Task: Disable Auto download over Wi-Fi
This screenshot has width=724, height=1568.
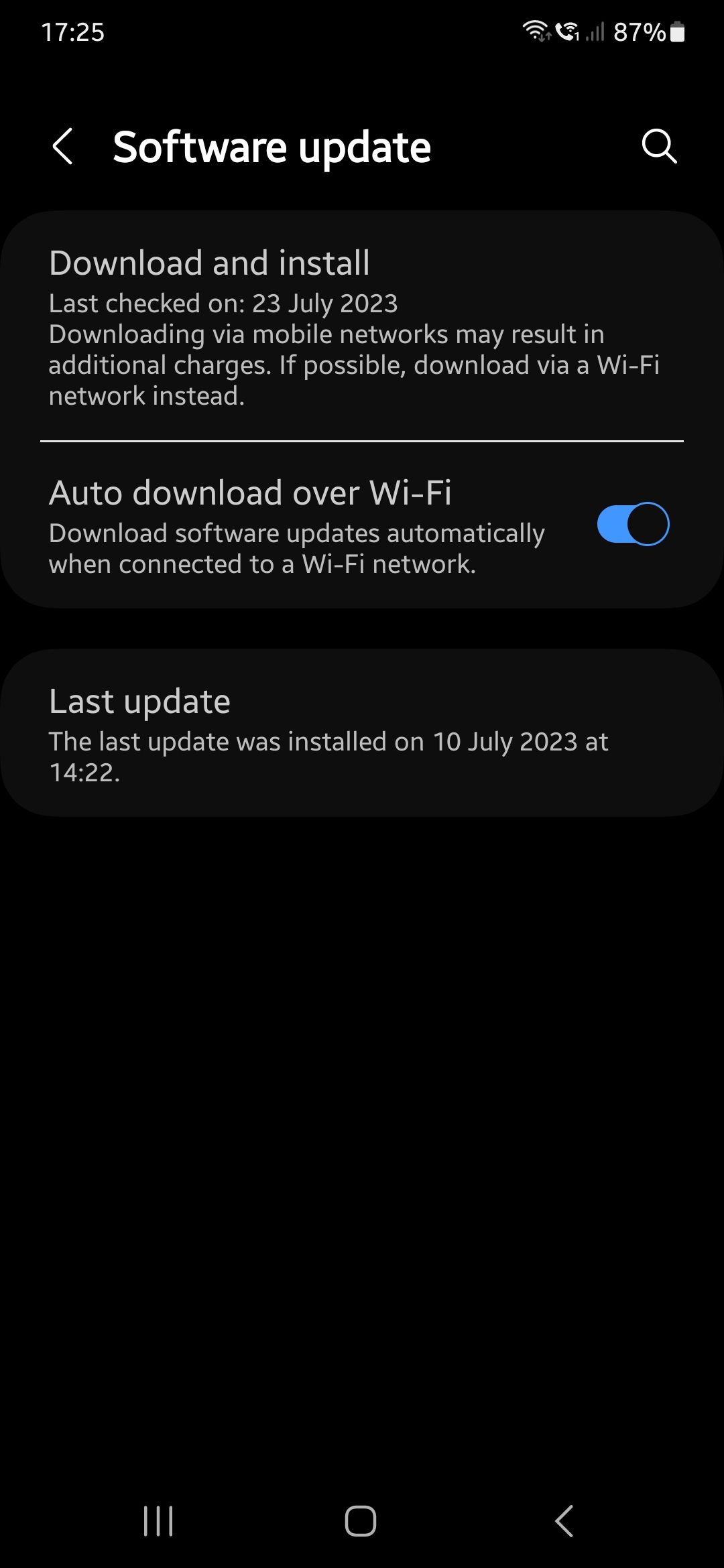Action: click(x=633, y=525)
